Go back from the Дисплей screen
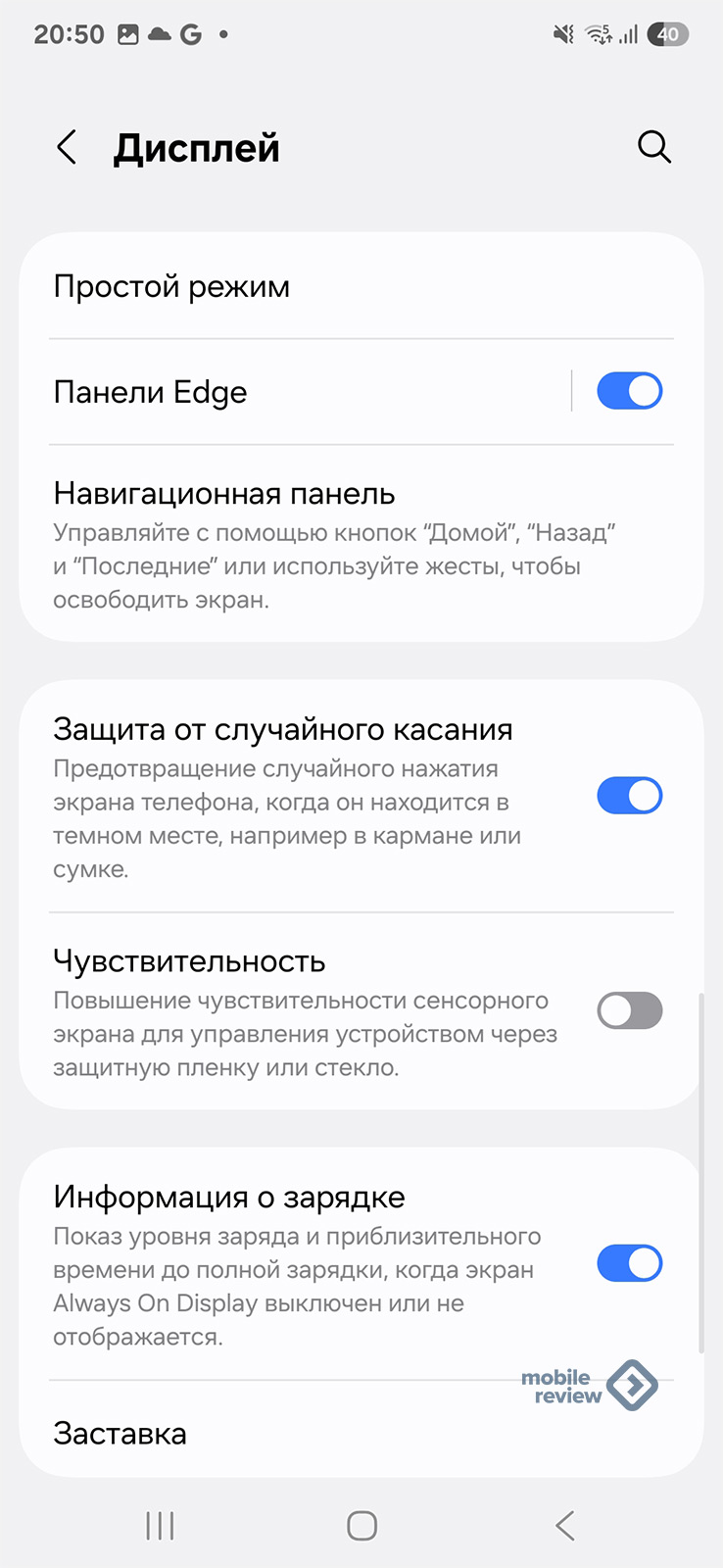This screenshot has height=1568, width=723. tap(67, 148)
